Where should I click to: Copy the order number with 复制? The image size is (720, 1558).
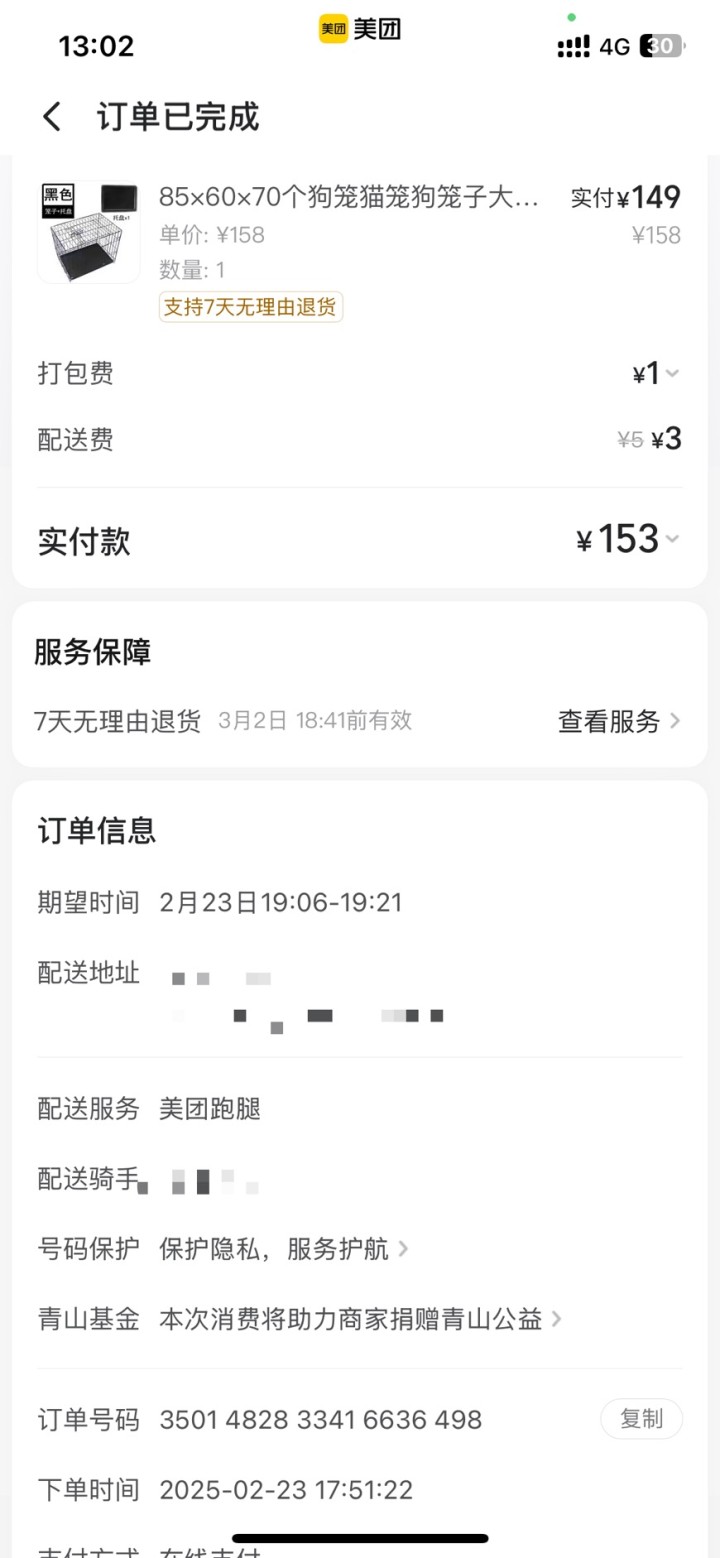(x=641, y=1419)
